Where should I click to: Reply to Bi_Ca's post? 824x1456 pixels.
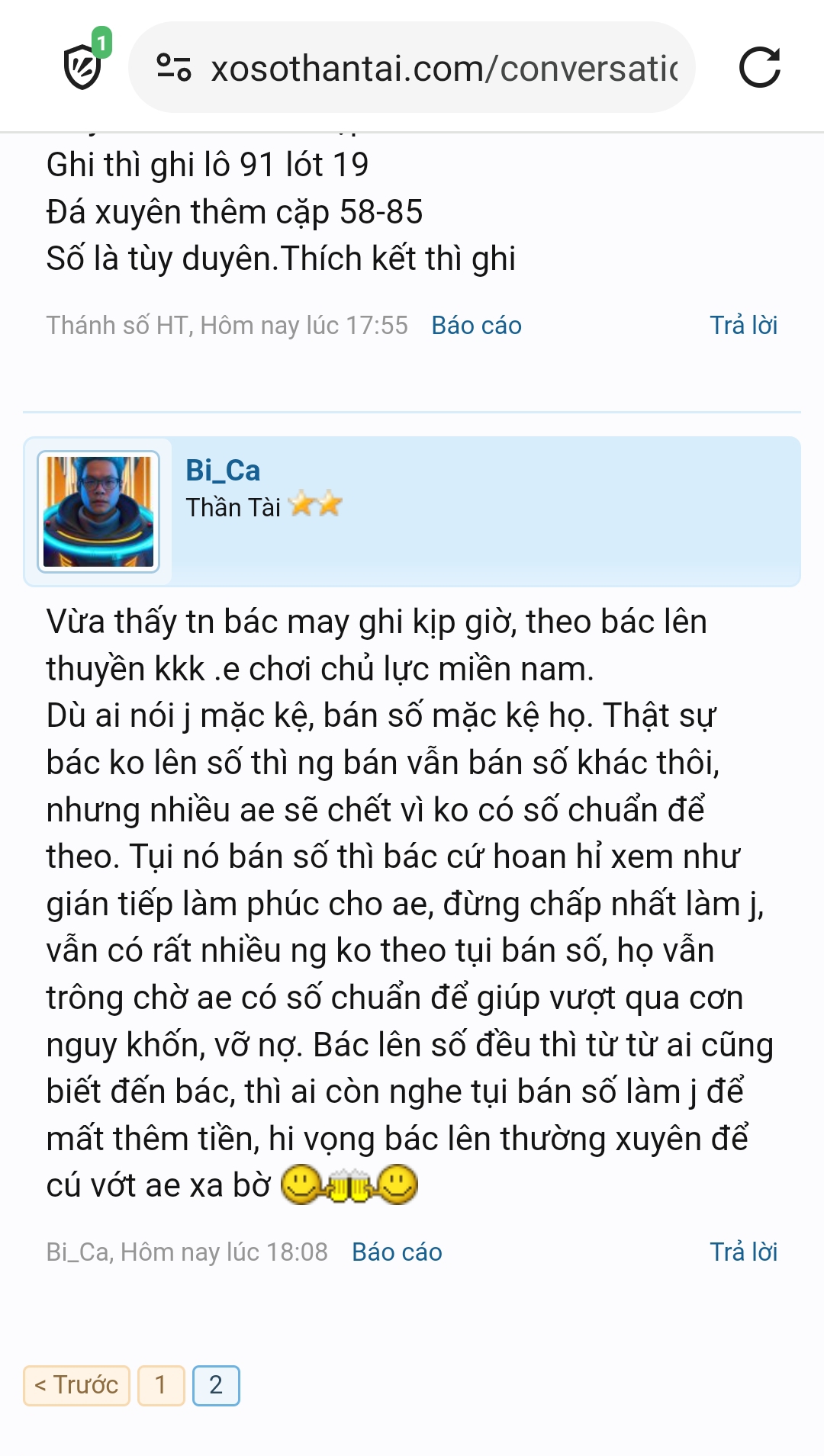pyautogui.click(x=743, y=1252)
